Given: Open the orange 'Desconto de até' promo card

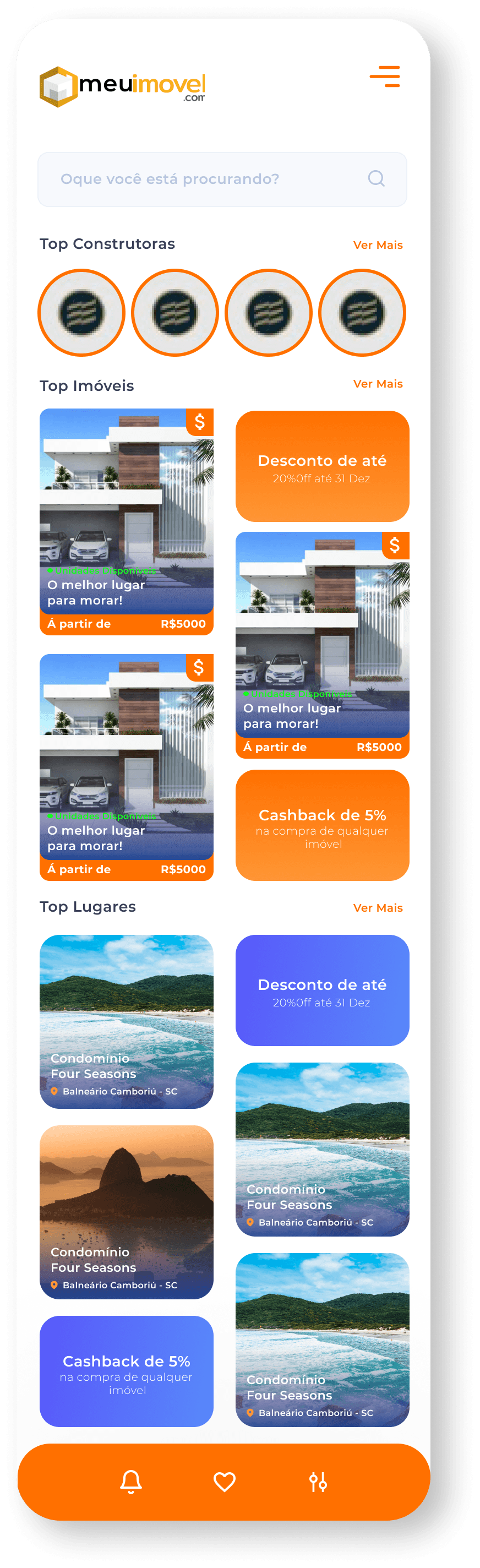Looking at the screenshot, I should (322, 466).
